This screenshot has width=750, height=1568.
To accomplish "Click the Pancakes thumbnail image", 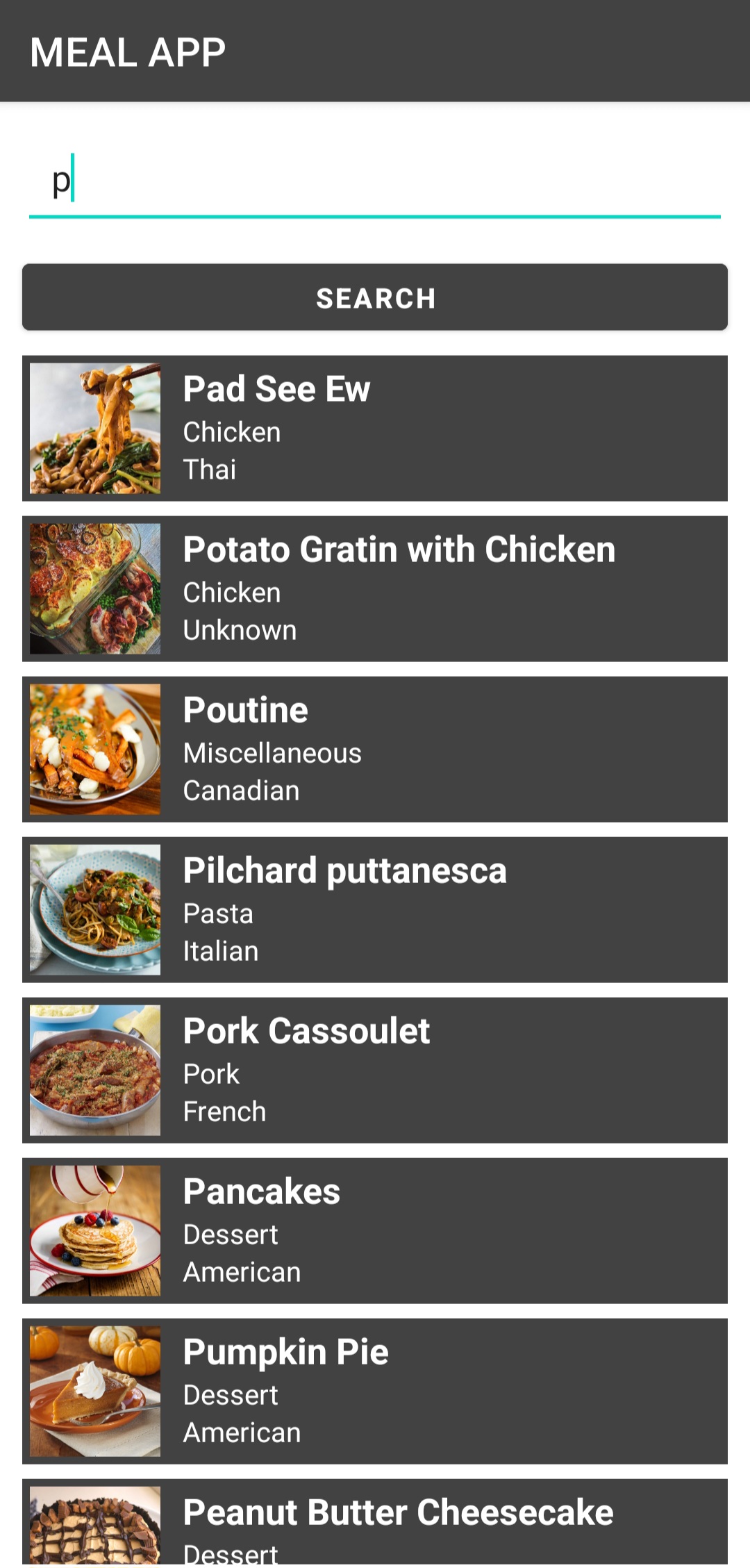I will [94, 1229].
